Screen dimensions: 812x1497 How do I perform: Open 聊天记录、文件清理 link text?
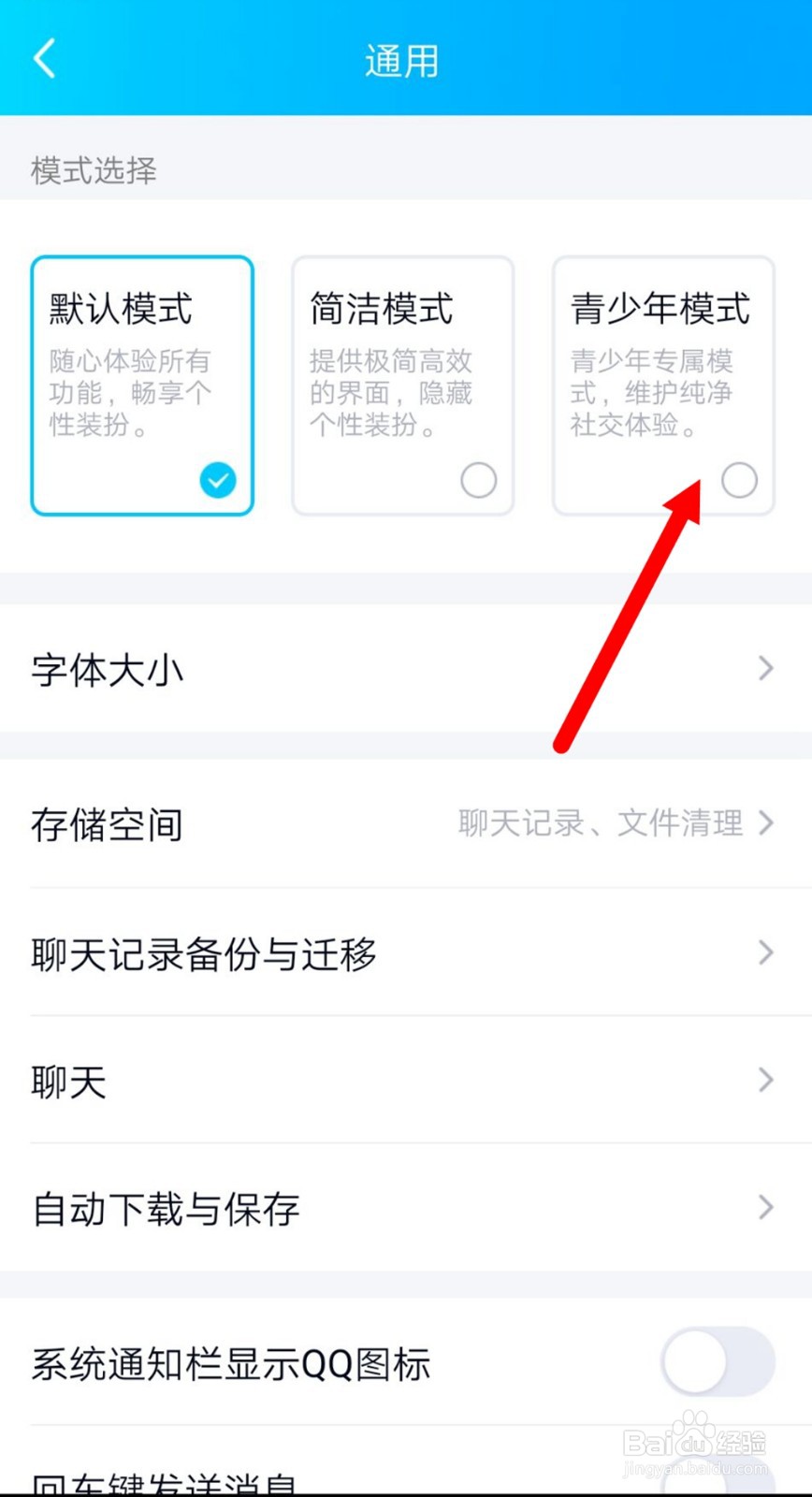pos(599,823)
